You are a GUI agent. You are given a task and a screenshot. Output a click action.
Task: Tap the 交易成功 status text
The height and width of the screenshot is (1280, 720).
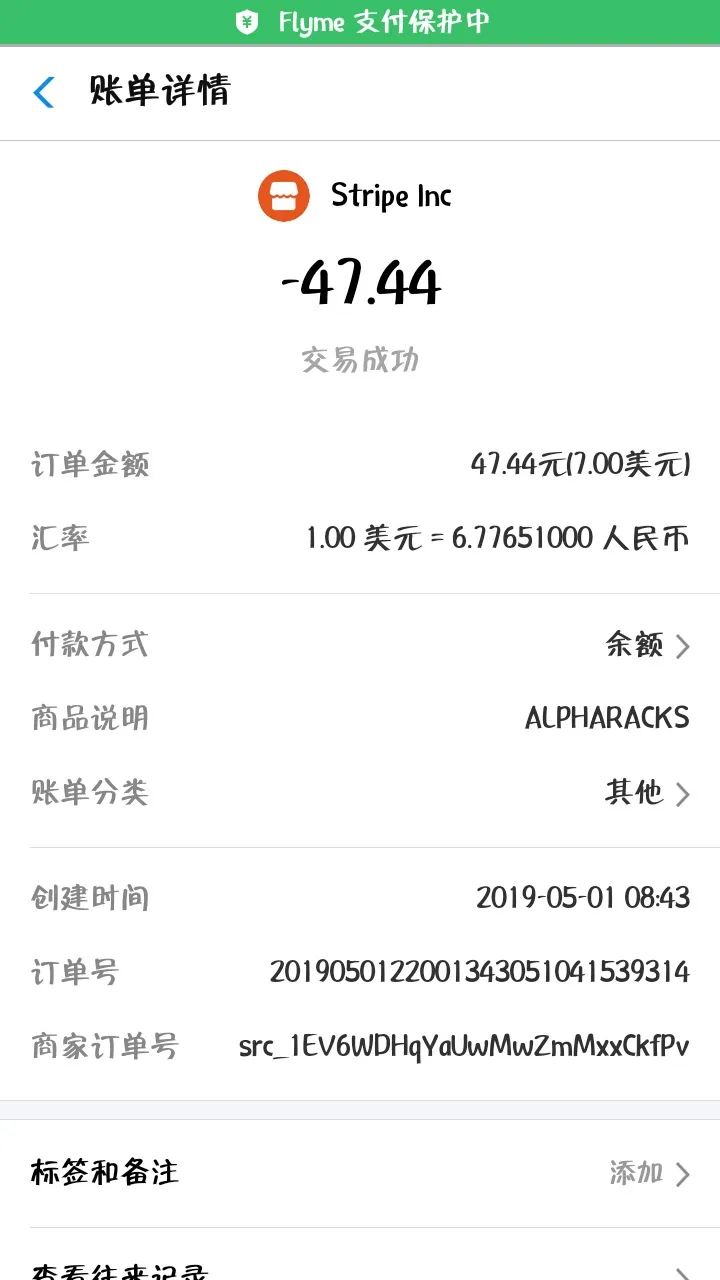pos(360,360)
